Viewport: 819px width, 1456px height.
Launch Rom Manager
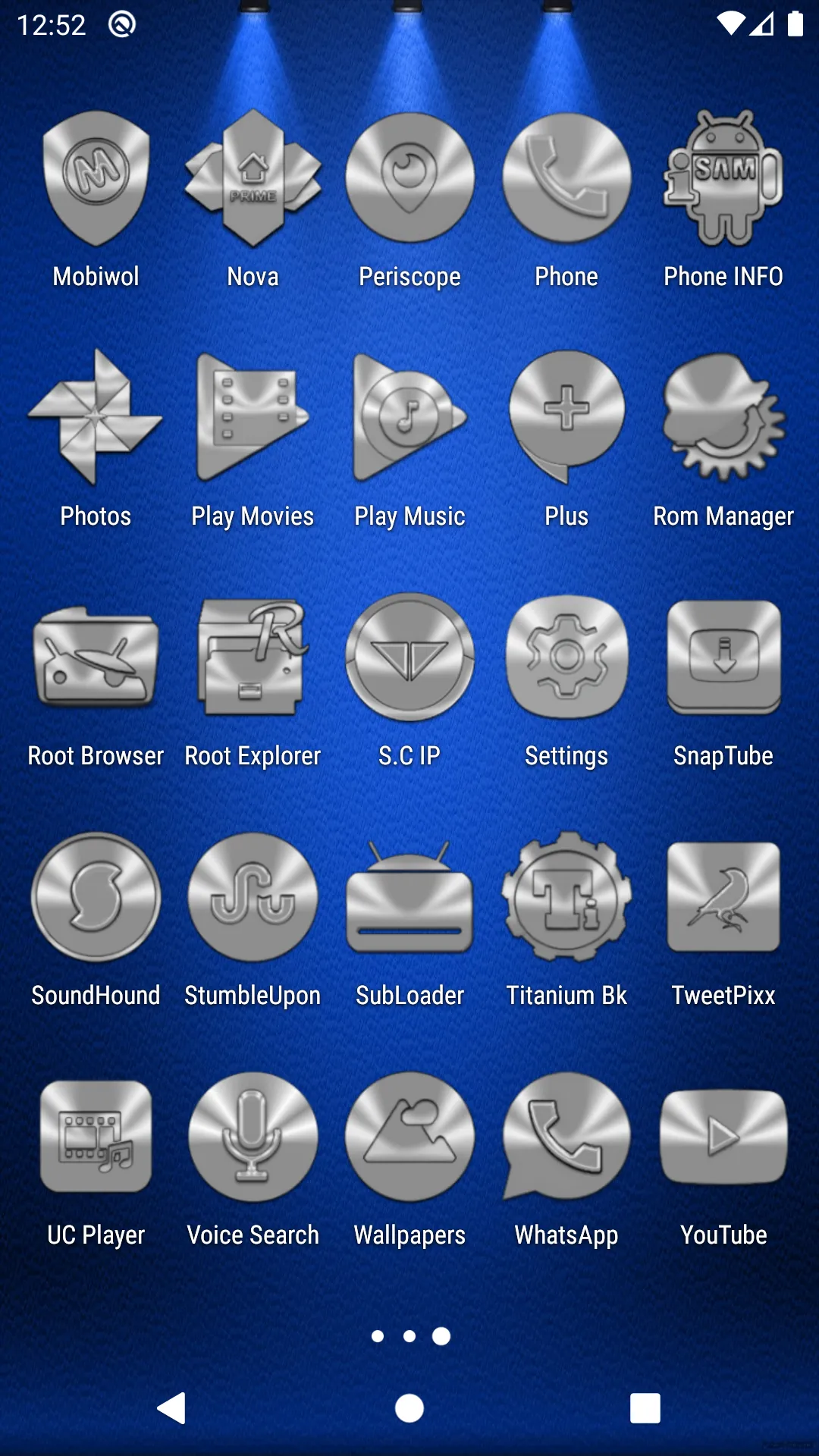click(x=723, y=417)
